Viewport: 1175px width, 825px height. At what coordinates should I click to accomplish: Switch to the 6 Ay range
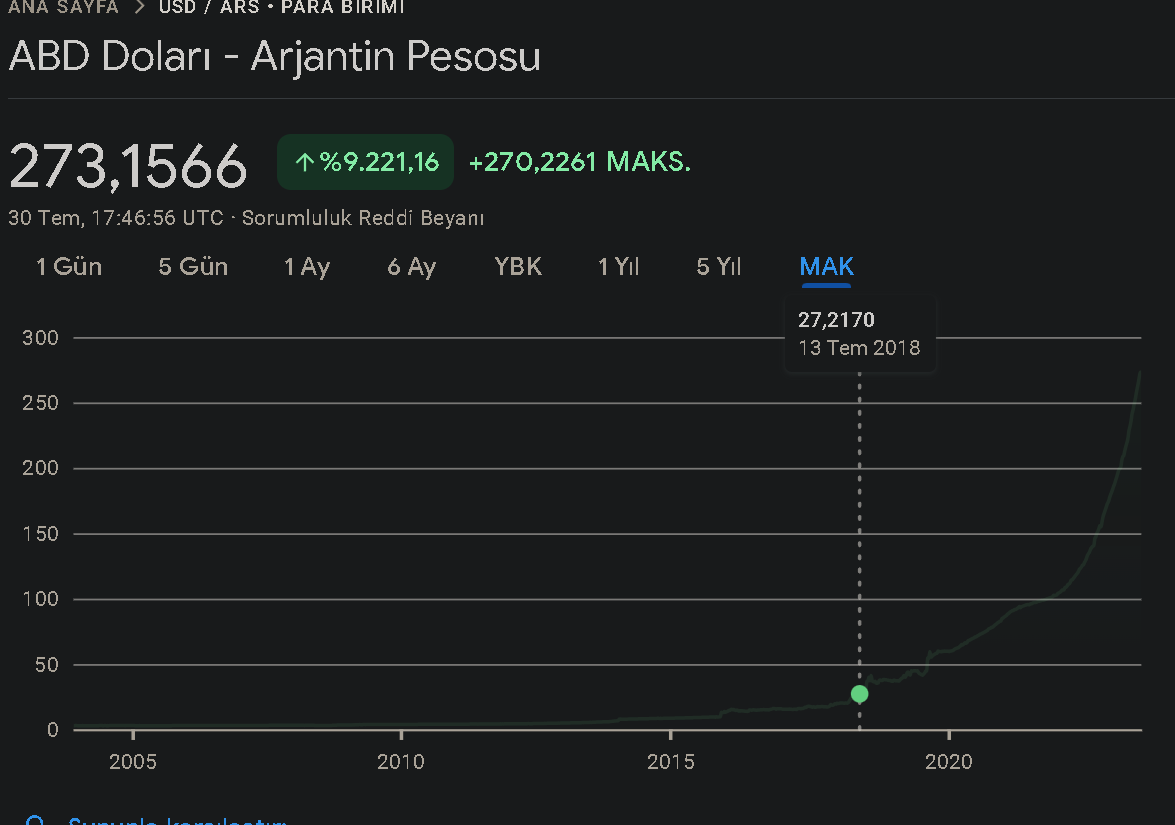411,267
